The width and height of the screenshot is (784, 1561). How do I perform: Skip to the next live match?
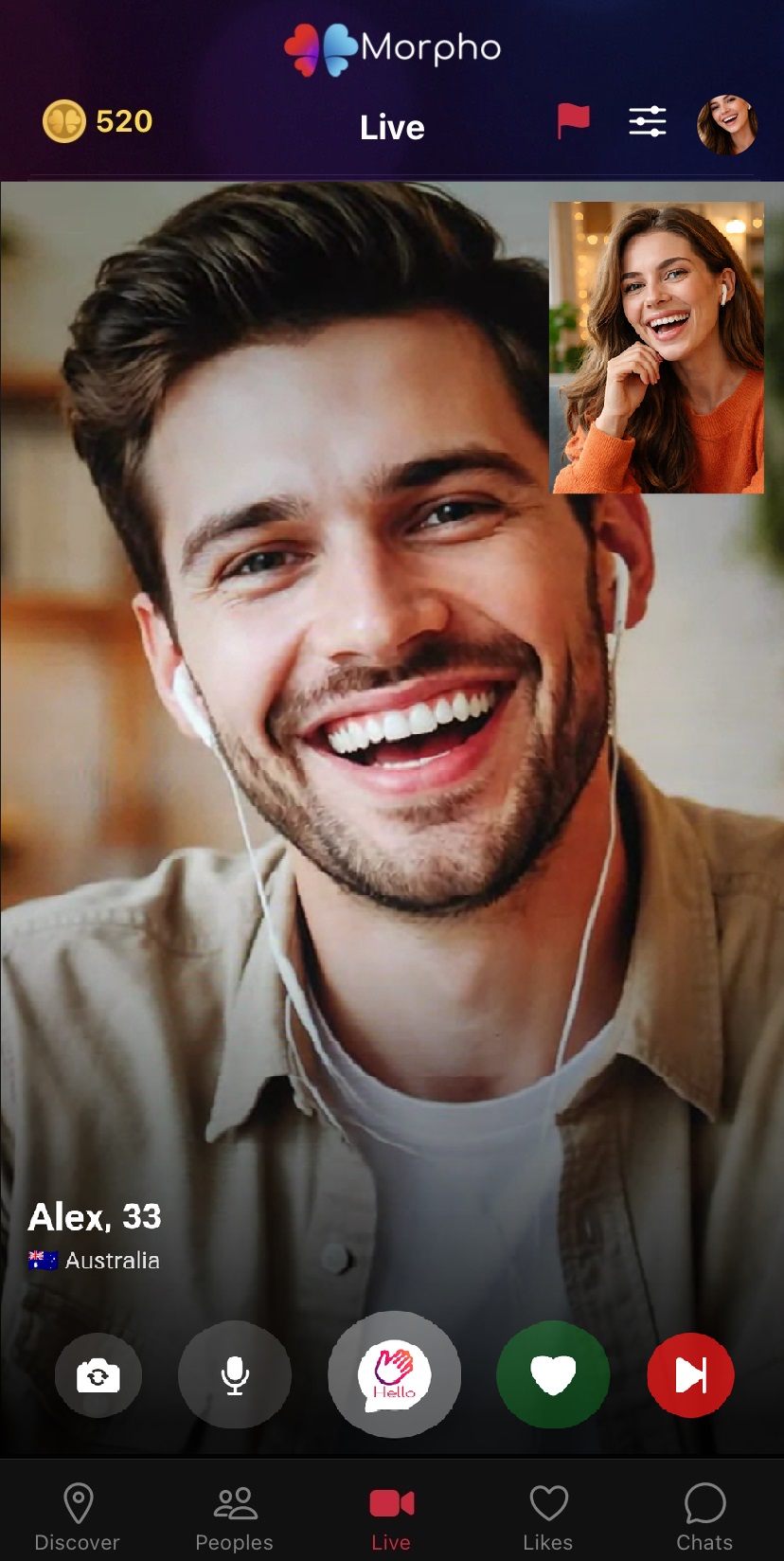coord(690,1374)
